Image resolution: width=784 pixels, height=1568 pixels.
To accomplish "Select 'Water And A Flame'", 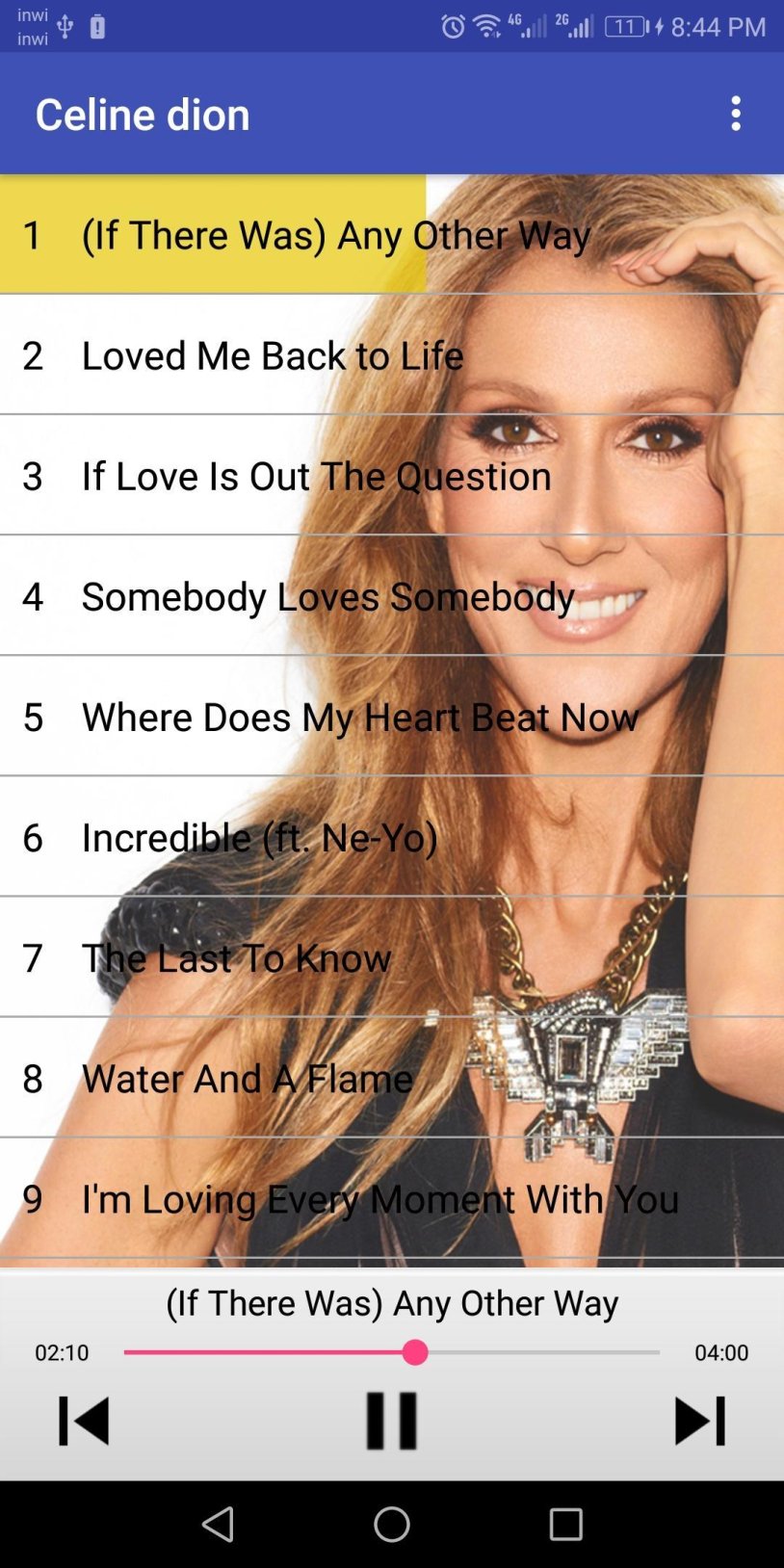I will (247, 1079).
